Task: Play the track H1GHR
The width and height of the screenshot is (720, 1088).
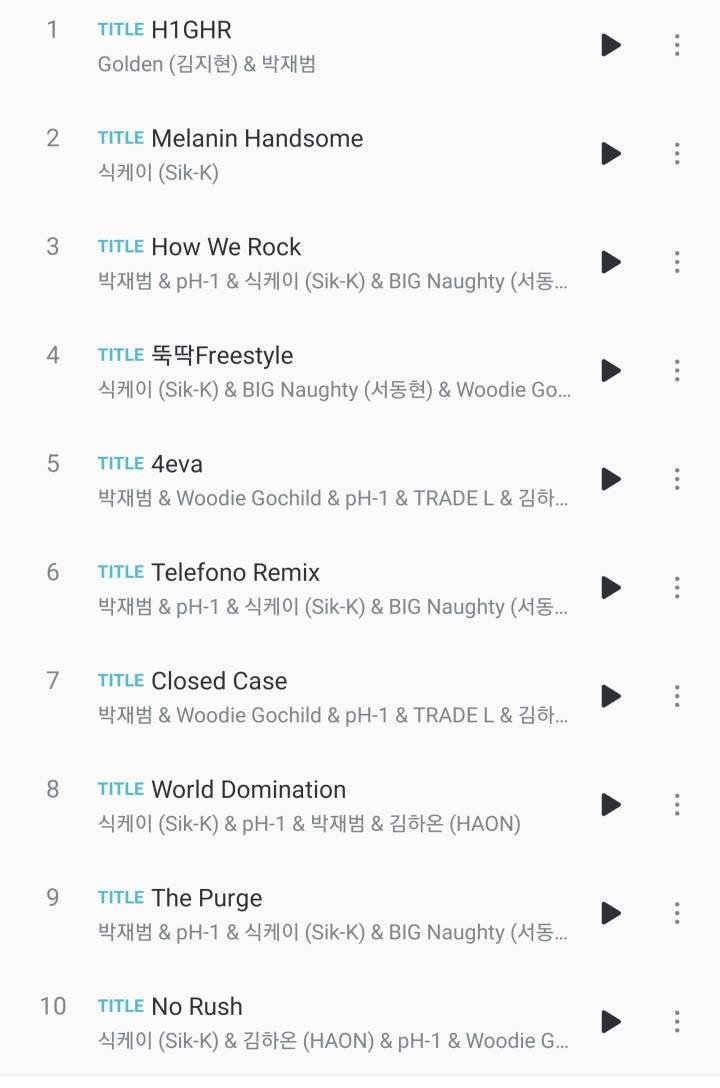Action: tap(610, 45)
